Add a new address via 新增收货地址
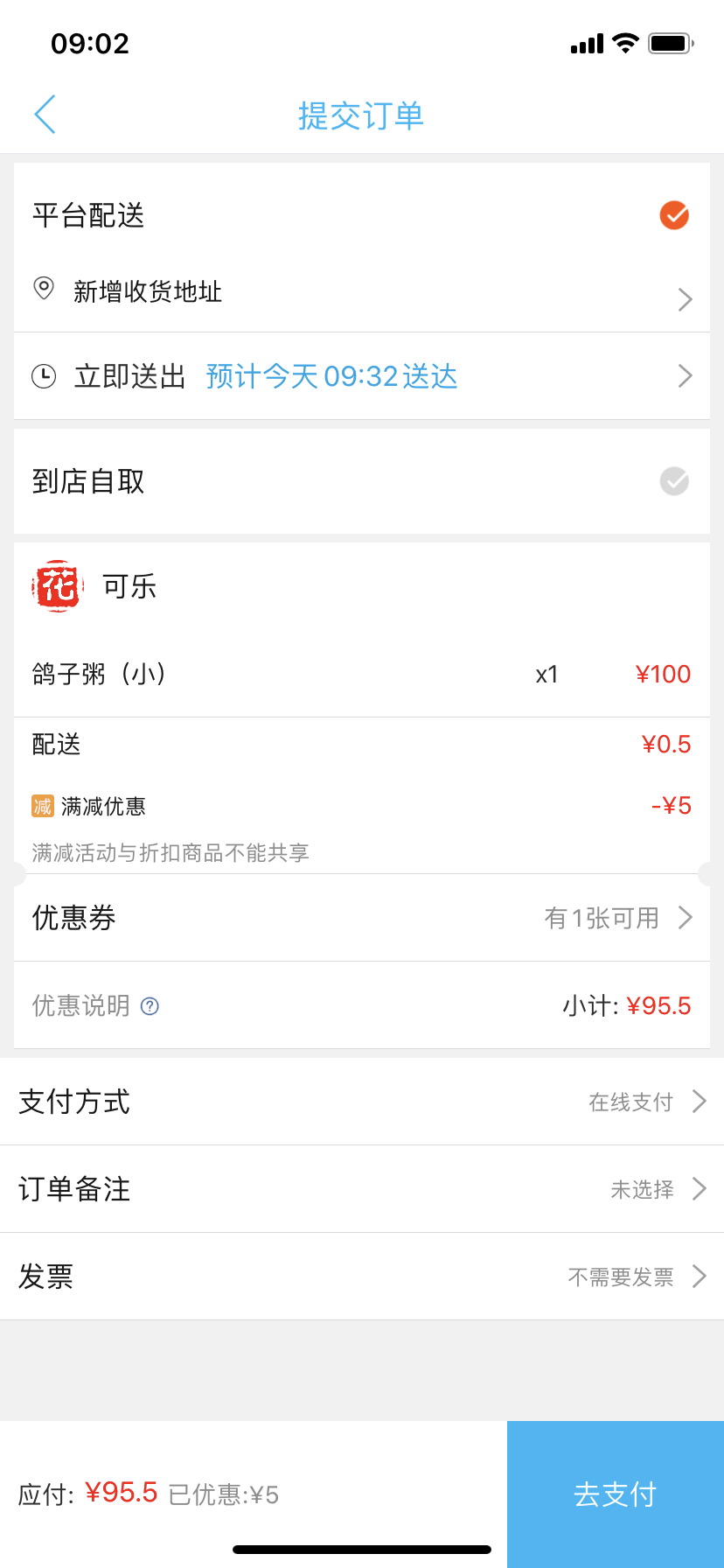Screen dimensions: 724x1568 tap(362, 292)
